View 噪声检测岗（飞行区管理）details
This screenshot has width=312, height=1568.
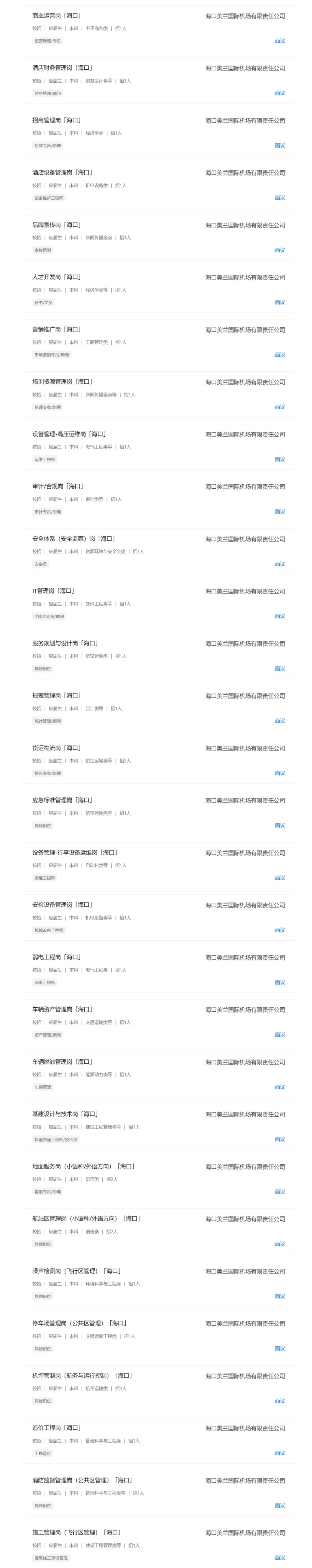pos(77,1271)
